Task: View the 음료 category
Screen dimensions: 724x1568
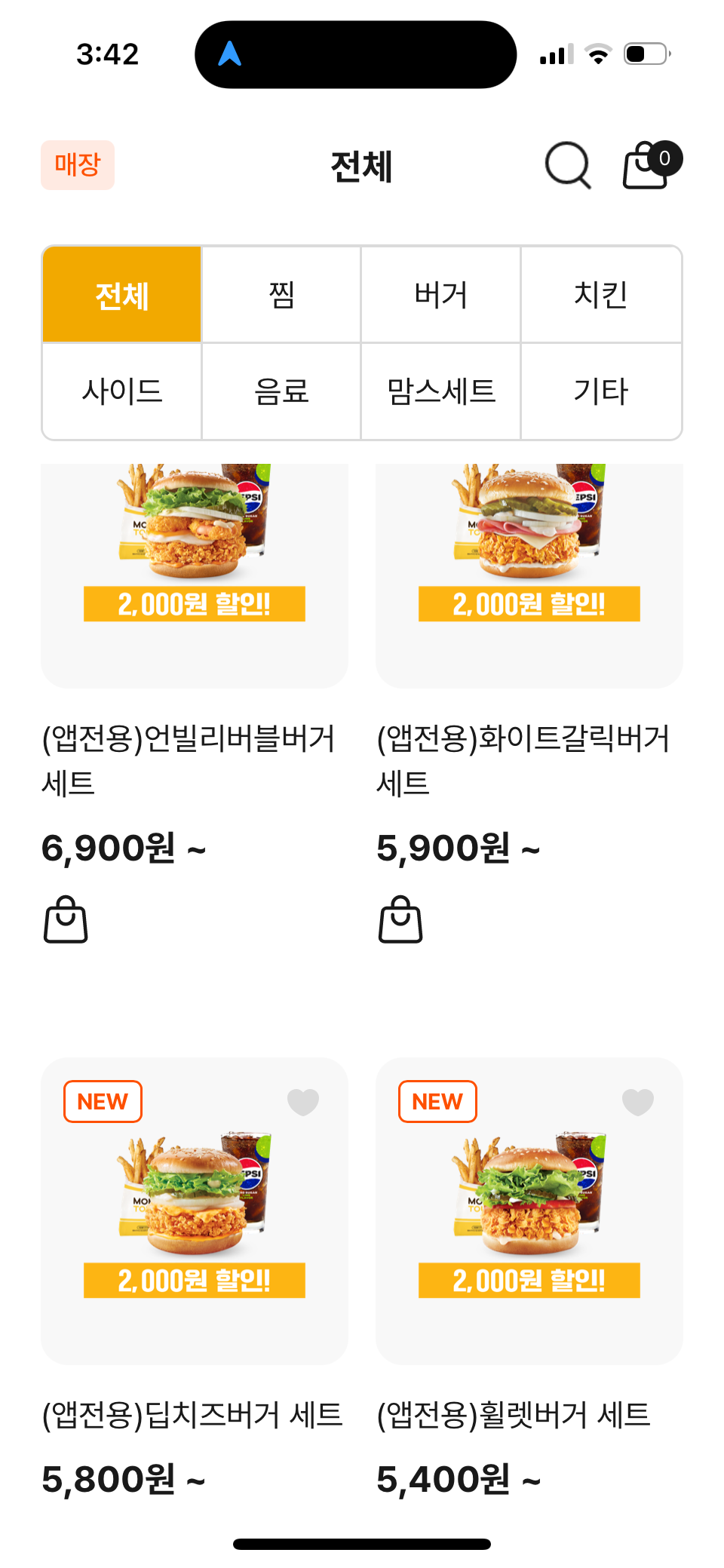Action: tap(281, 391)
